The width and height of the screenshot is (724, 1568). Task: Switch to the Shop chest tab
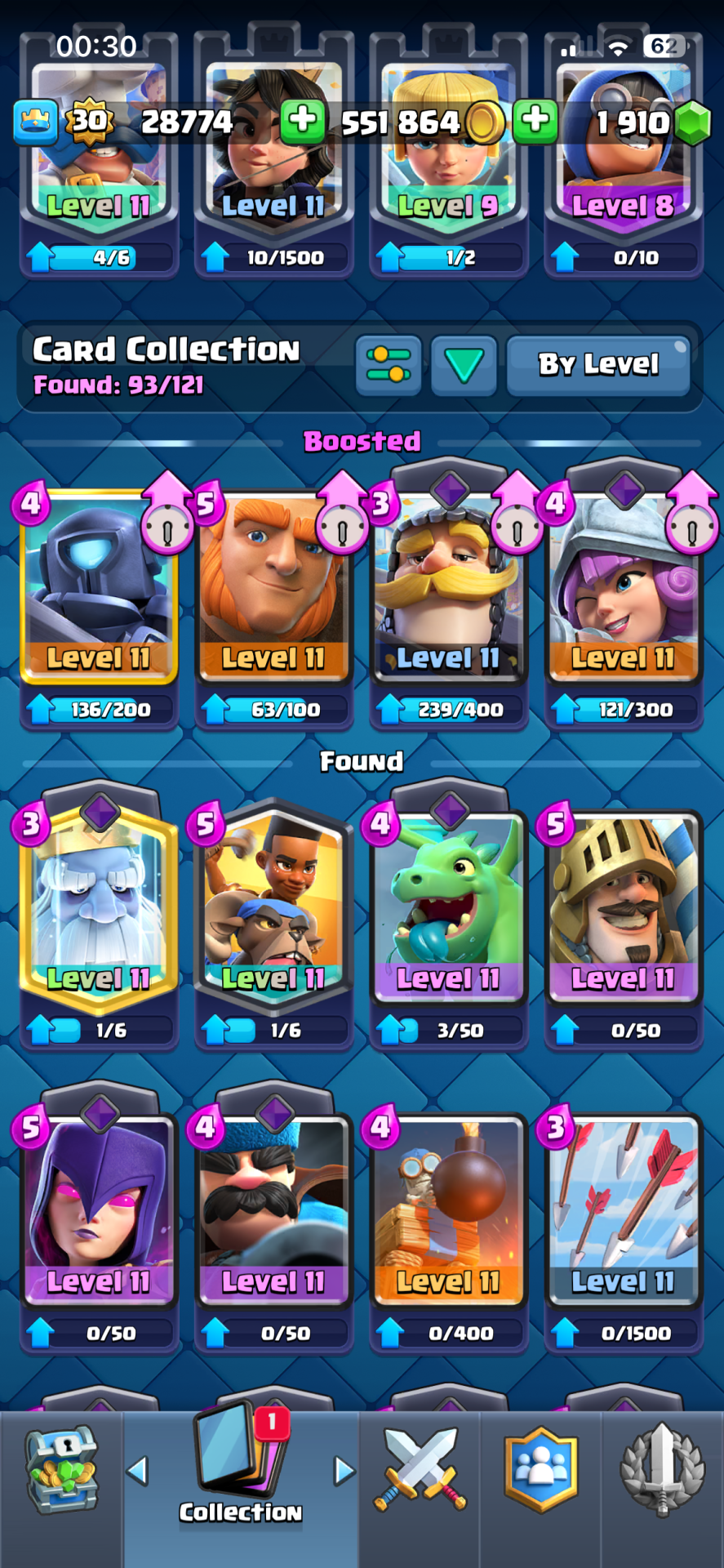click(x=61, y=1470)
